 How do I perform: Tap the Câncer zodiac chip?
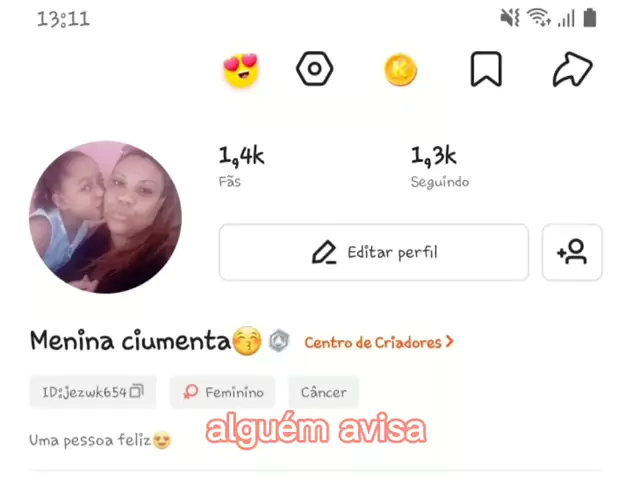[x=323, y=392]
